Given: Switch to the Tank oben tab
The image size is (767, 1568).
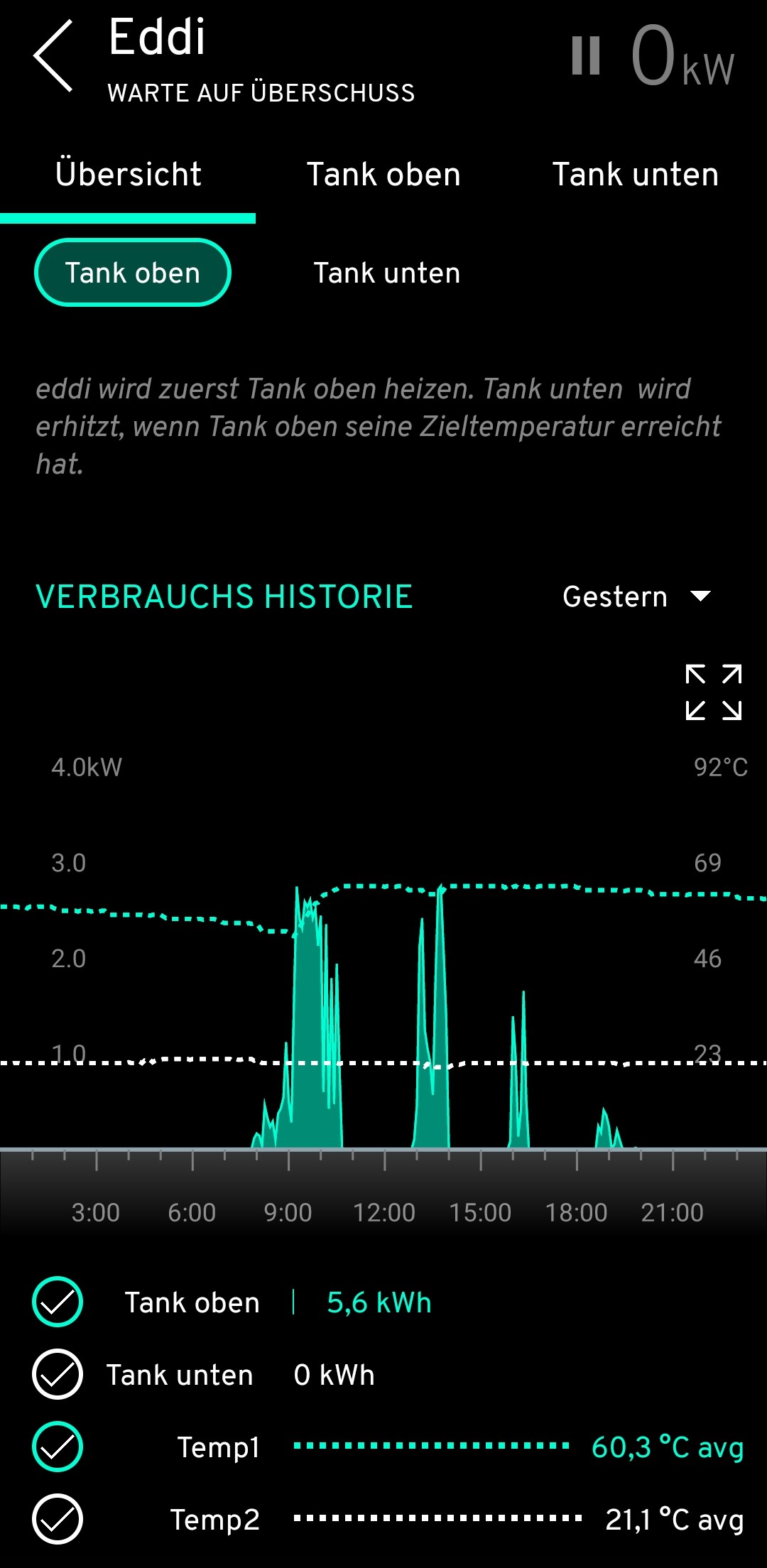Looking at the screenshot, I should [384, 174].
